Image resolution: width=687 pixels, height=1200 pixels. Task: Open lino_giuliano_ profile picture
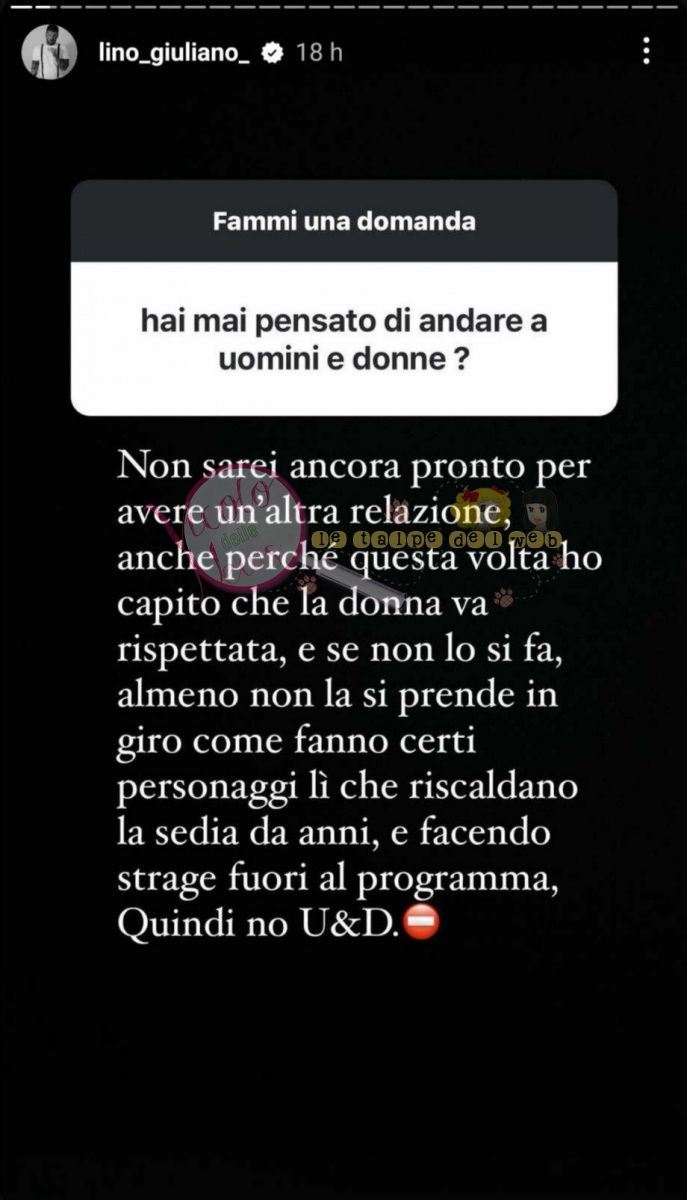coord(49,52)
